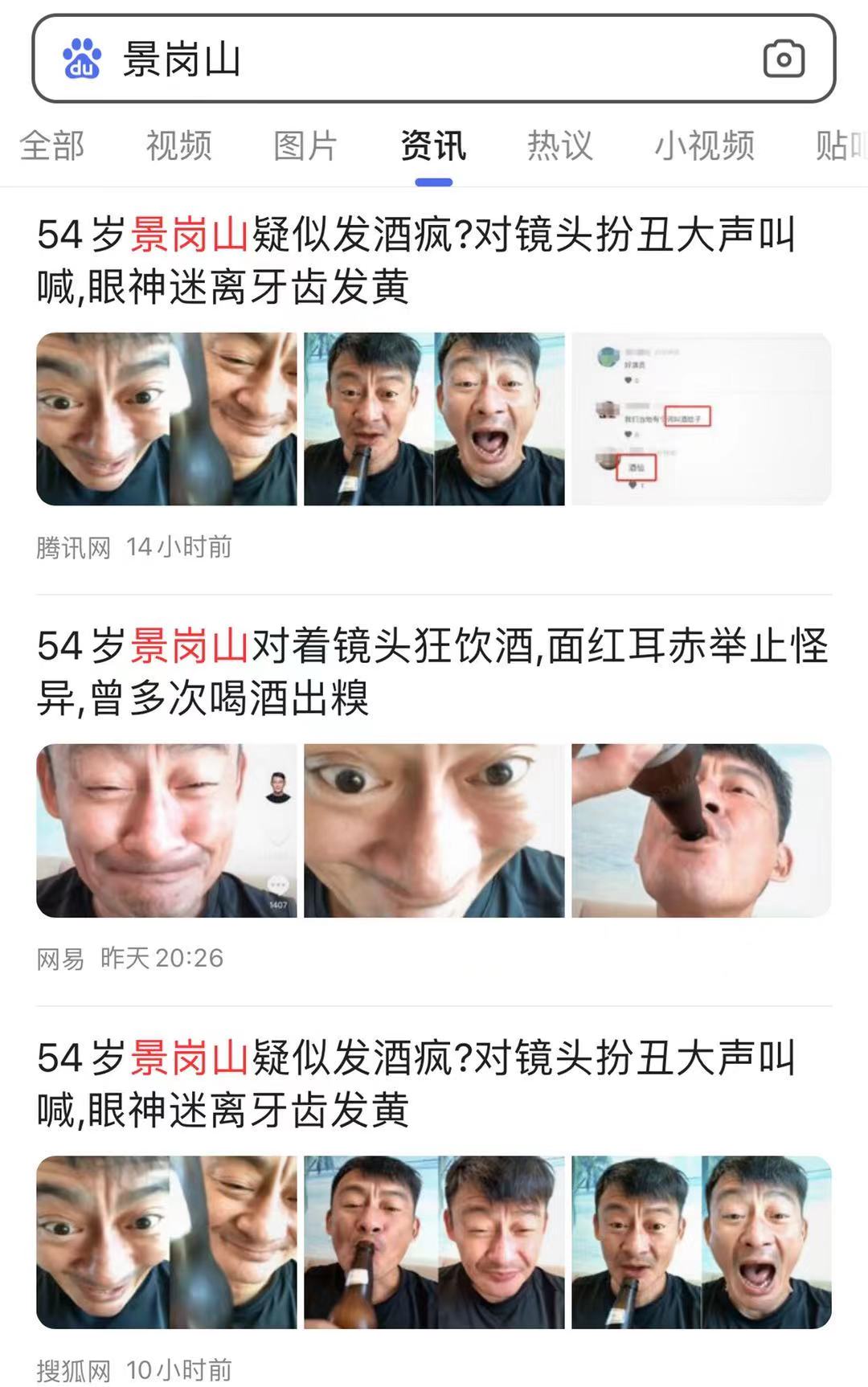The height and width of the screenshot is (1387, 868).
Task: Open camera image search icon
Action: tap(783, 59)
